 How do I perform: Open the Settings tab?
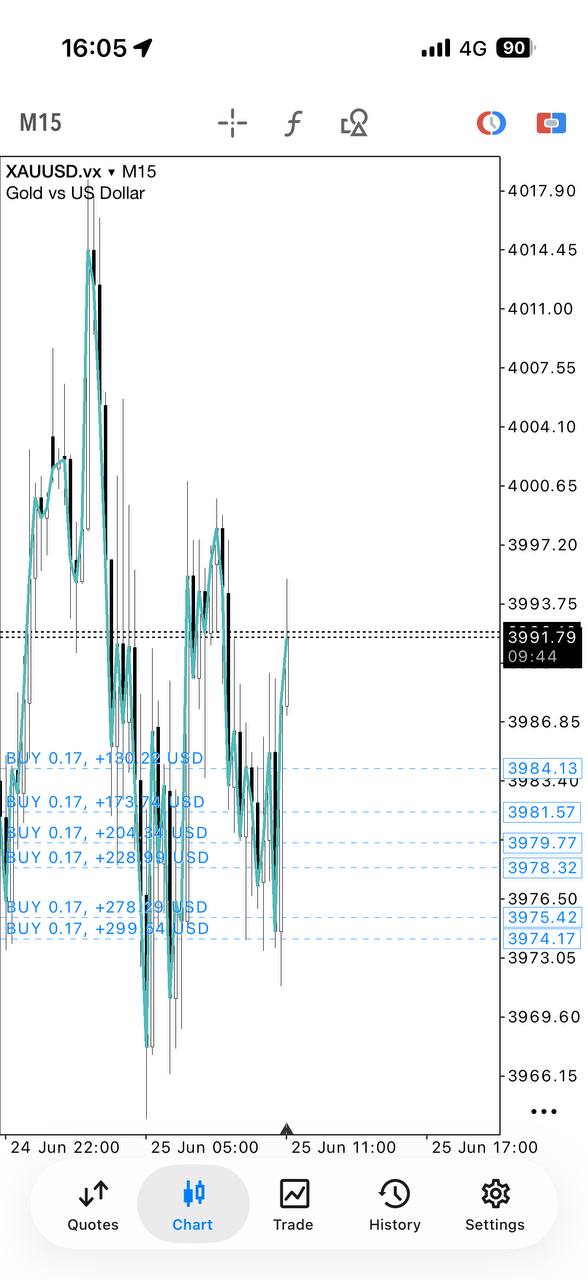(495, 1204)
